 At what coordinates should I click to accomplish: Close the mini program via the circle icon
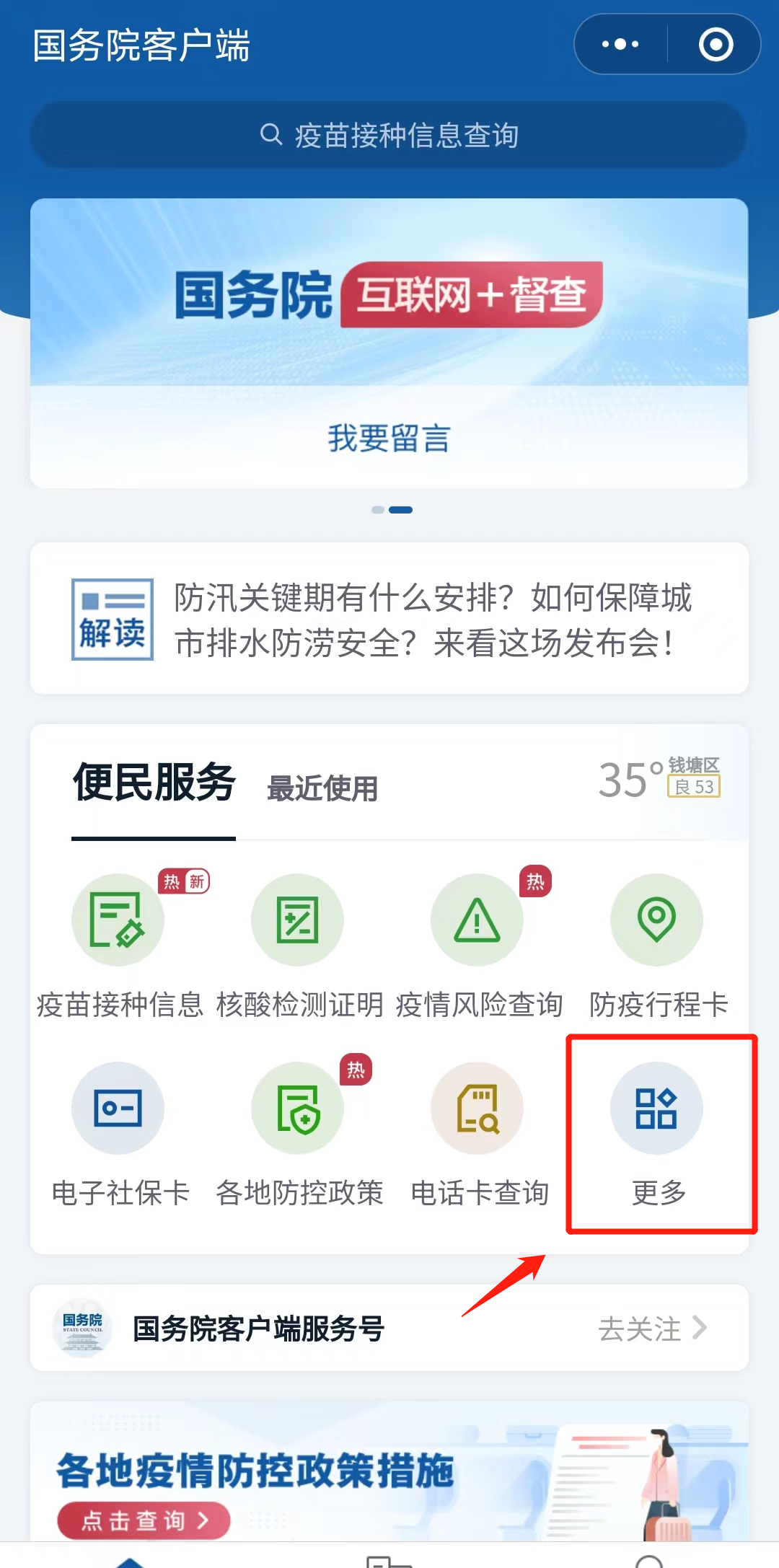[716, 45]
